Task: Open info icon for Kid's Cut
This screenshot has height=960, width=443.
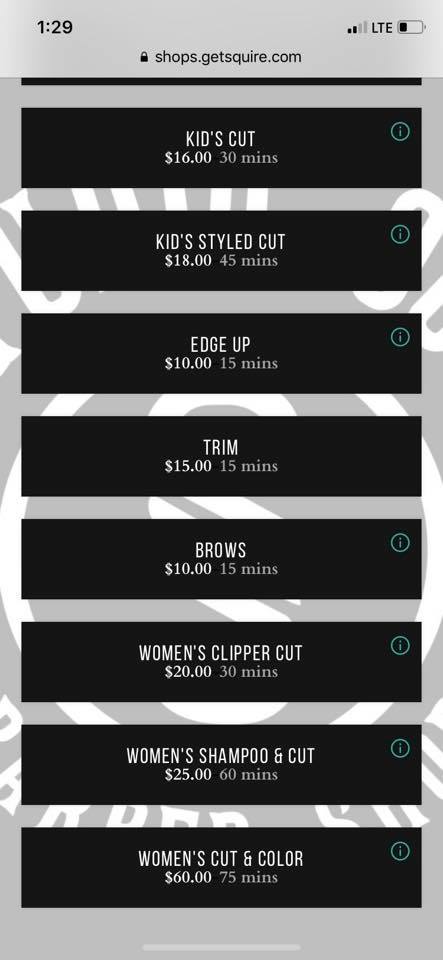Action: pos(400,131)
